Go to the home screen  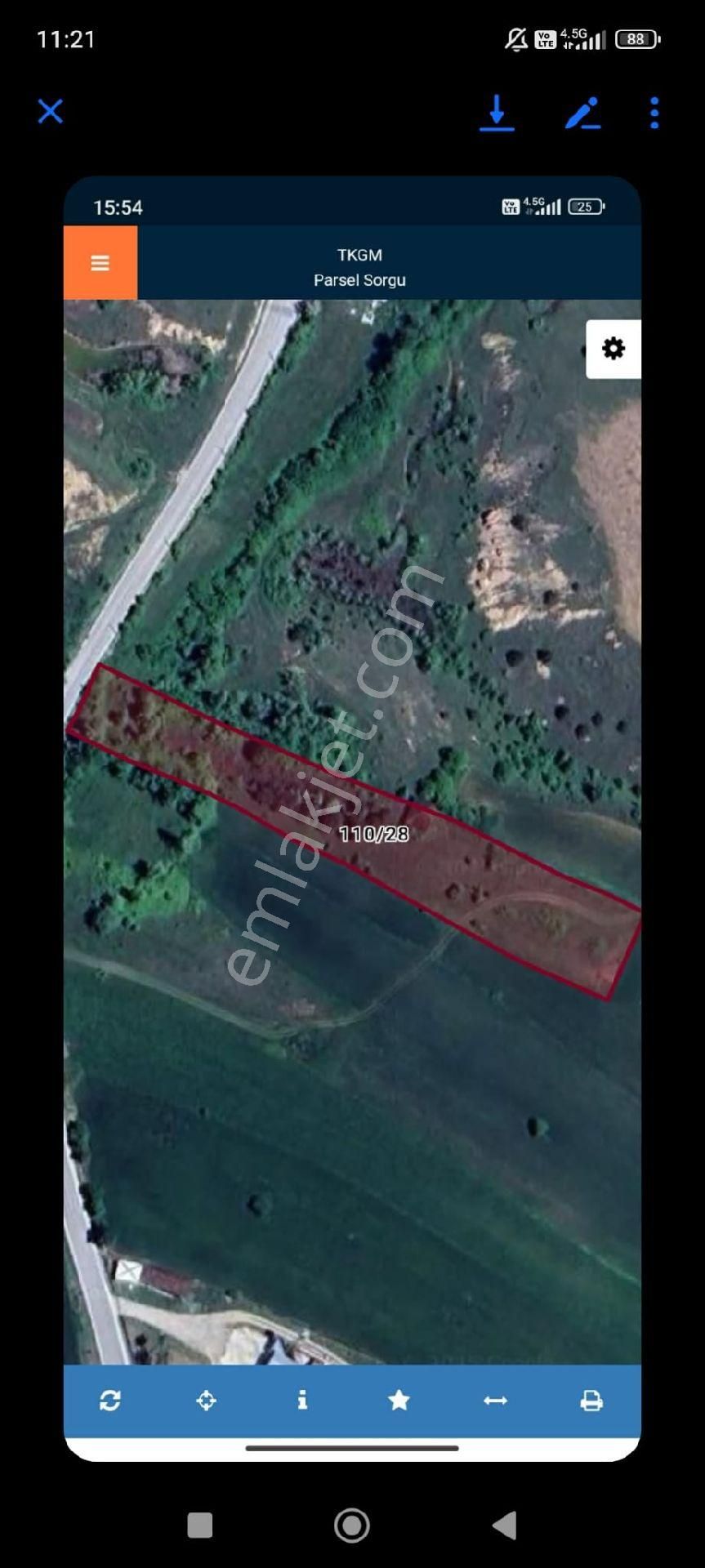352,1525
